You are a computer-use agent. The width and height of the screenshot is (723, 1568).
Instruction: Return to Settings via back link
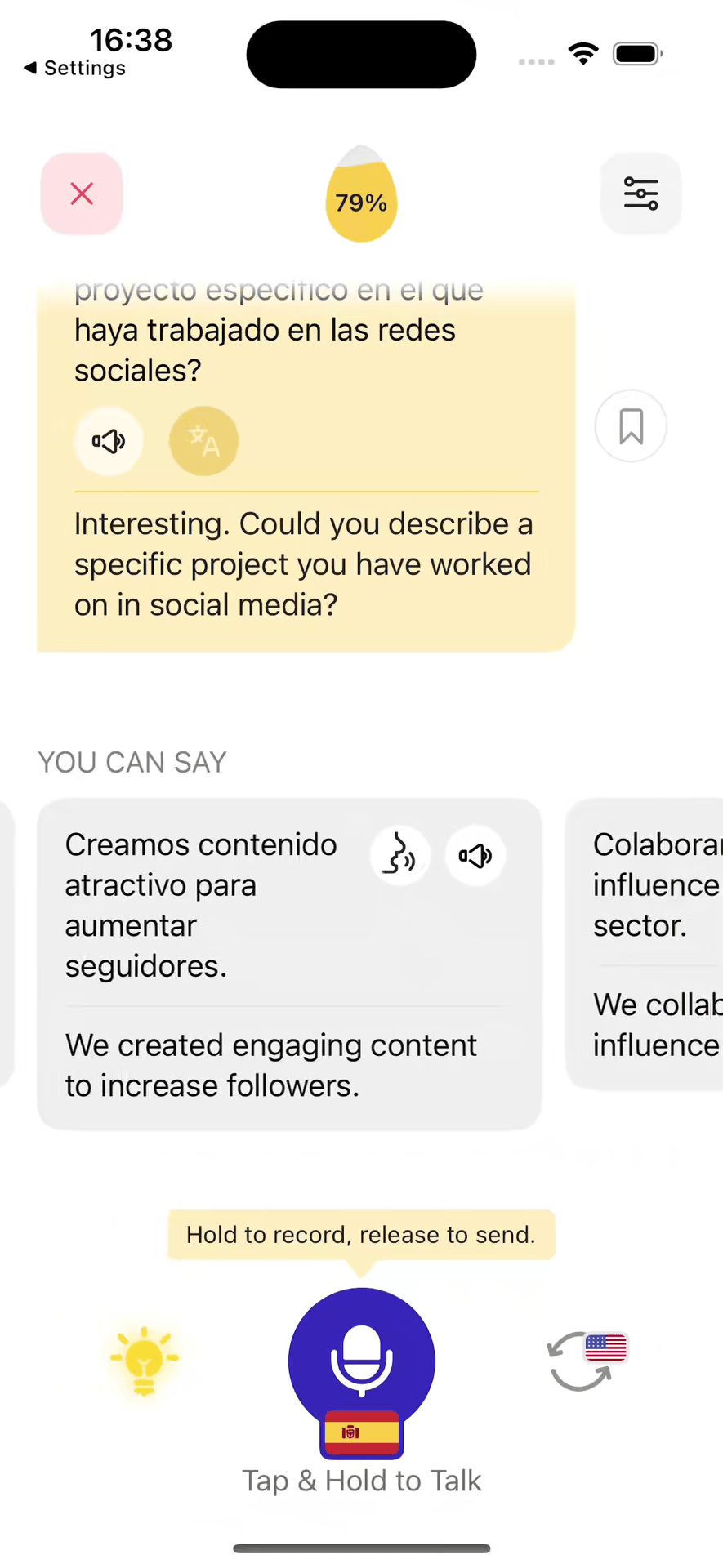click(75, 68)
